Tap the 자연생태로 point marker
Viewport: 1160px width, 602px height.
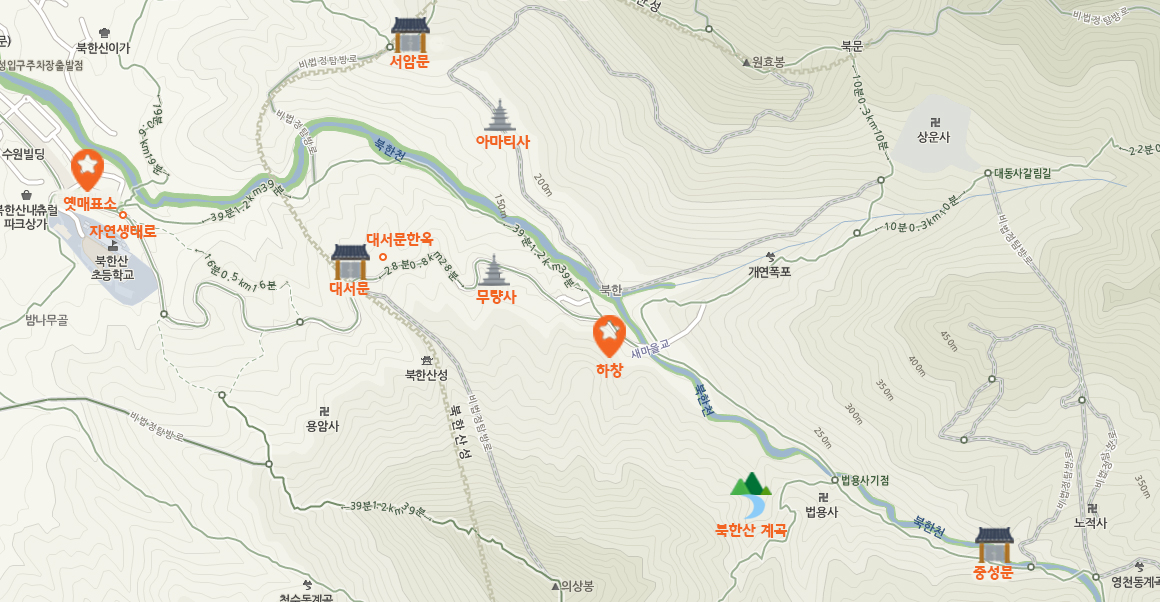coord(123,213)
